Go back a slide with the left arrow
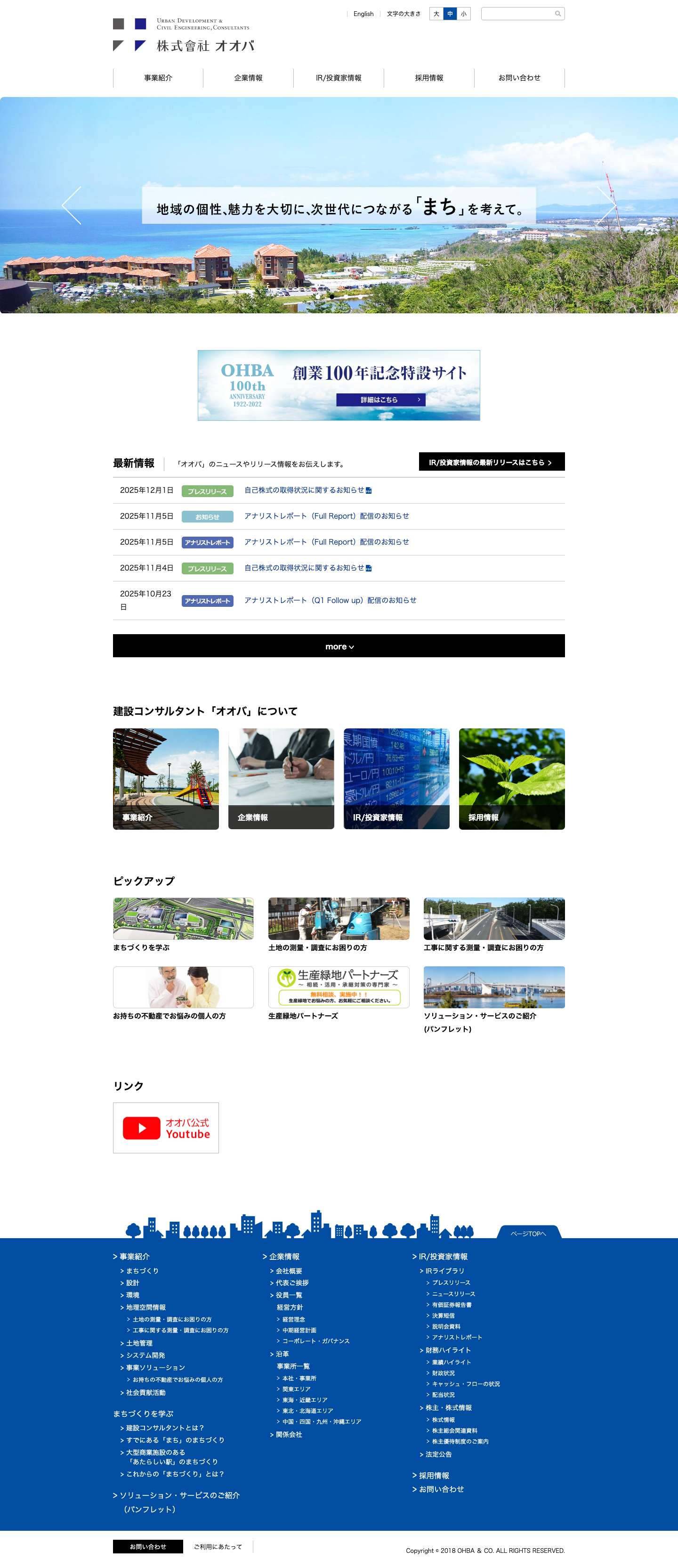This screenshot has height=1568, width=678. point(71,206)
